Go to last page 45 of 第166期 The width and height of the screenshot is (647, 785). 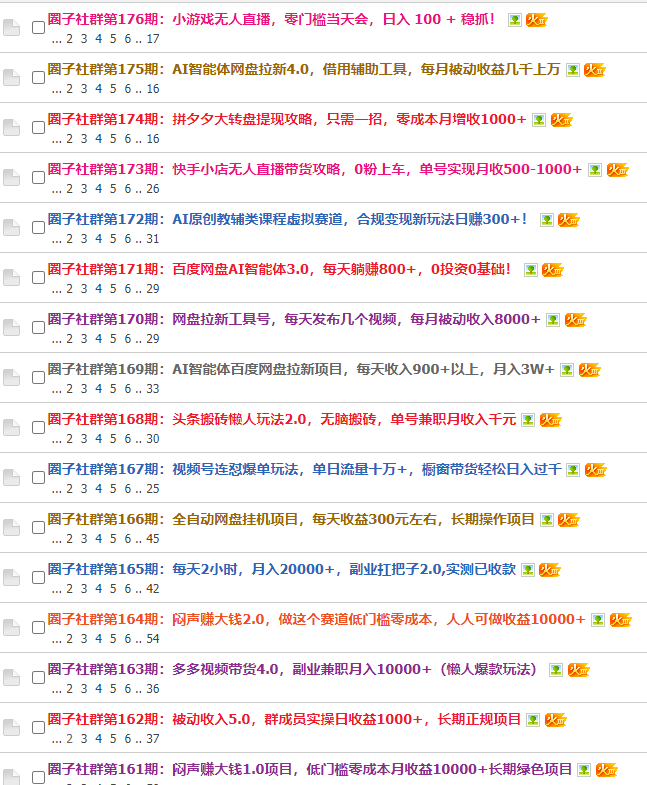tap(153, 538)
